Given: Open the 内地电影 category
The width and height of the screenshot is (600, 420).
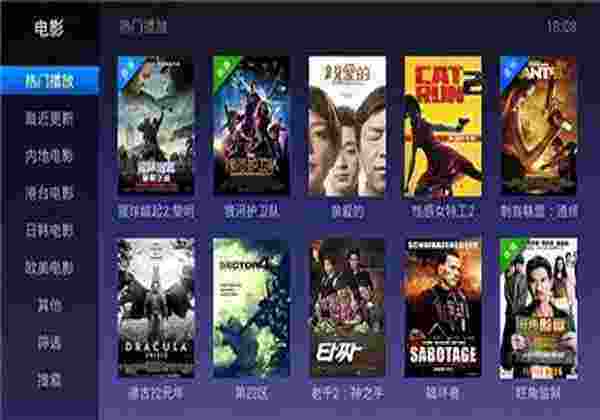Looking at the screenshot, I should [x=49, y=156].
